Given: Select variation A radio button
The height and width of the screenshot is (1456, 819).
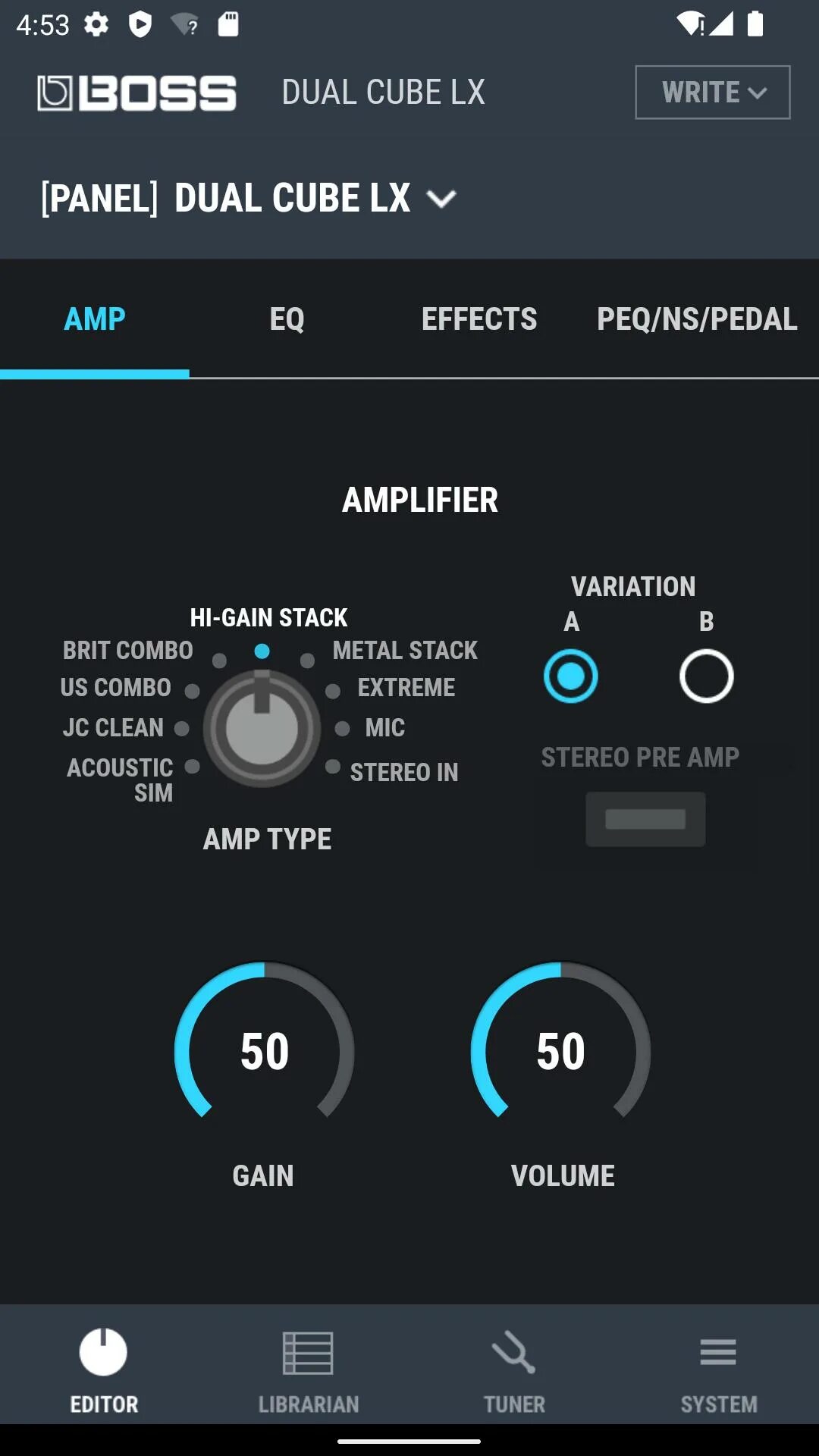Looking at the screenshot, I should [x=570, y=676].
